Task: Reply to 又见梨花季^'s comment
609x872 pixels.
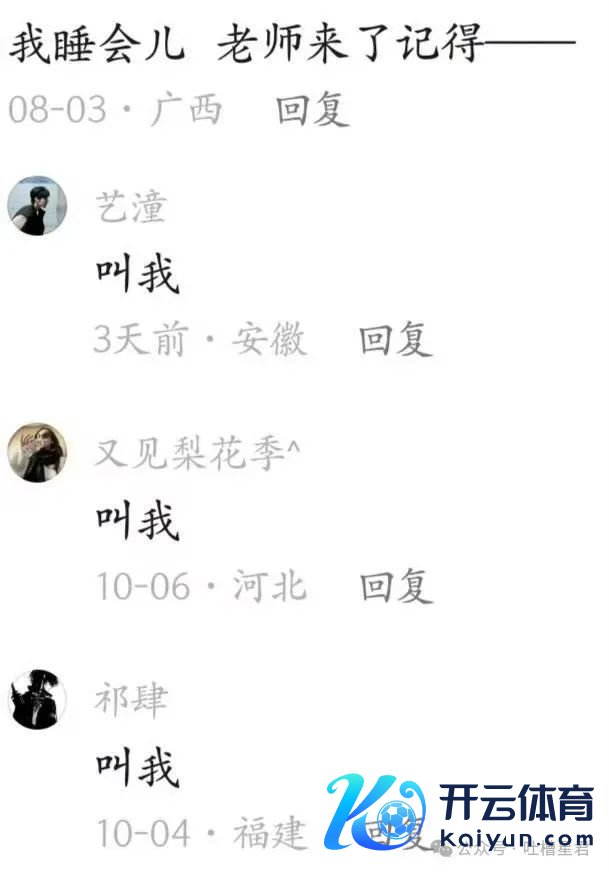Action: click(395, 586)
